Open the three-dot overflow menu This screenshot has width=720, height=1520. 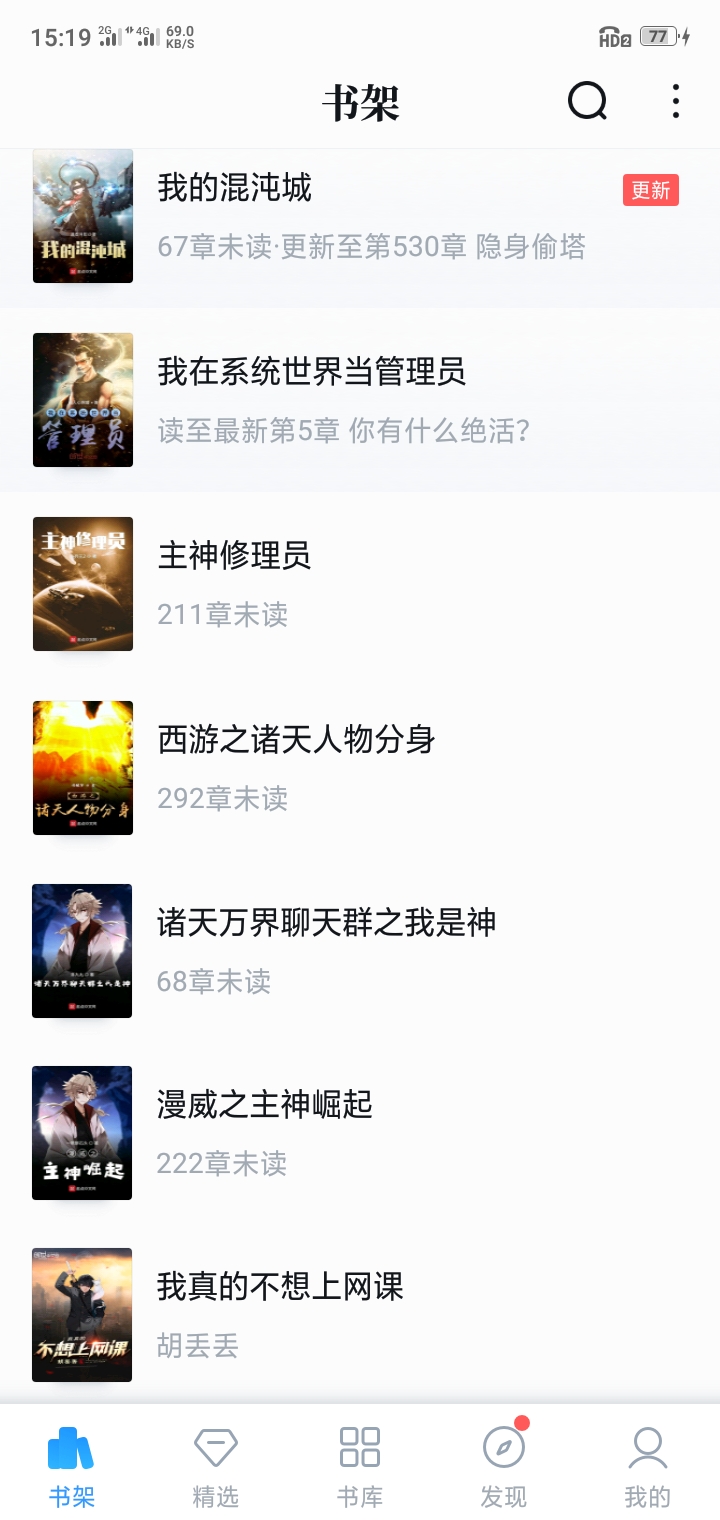676,101
